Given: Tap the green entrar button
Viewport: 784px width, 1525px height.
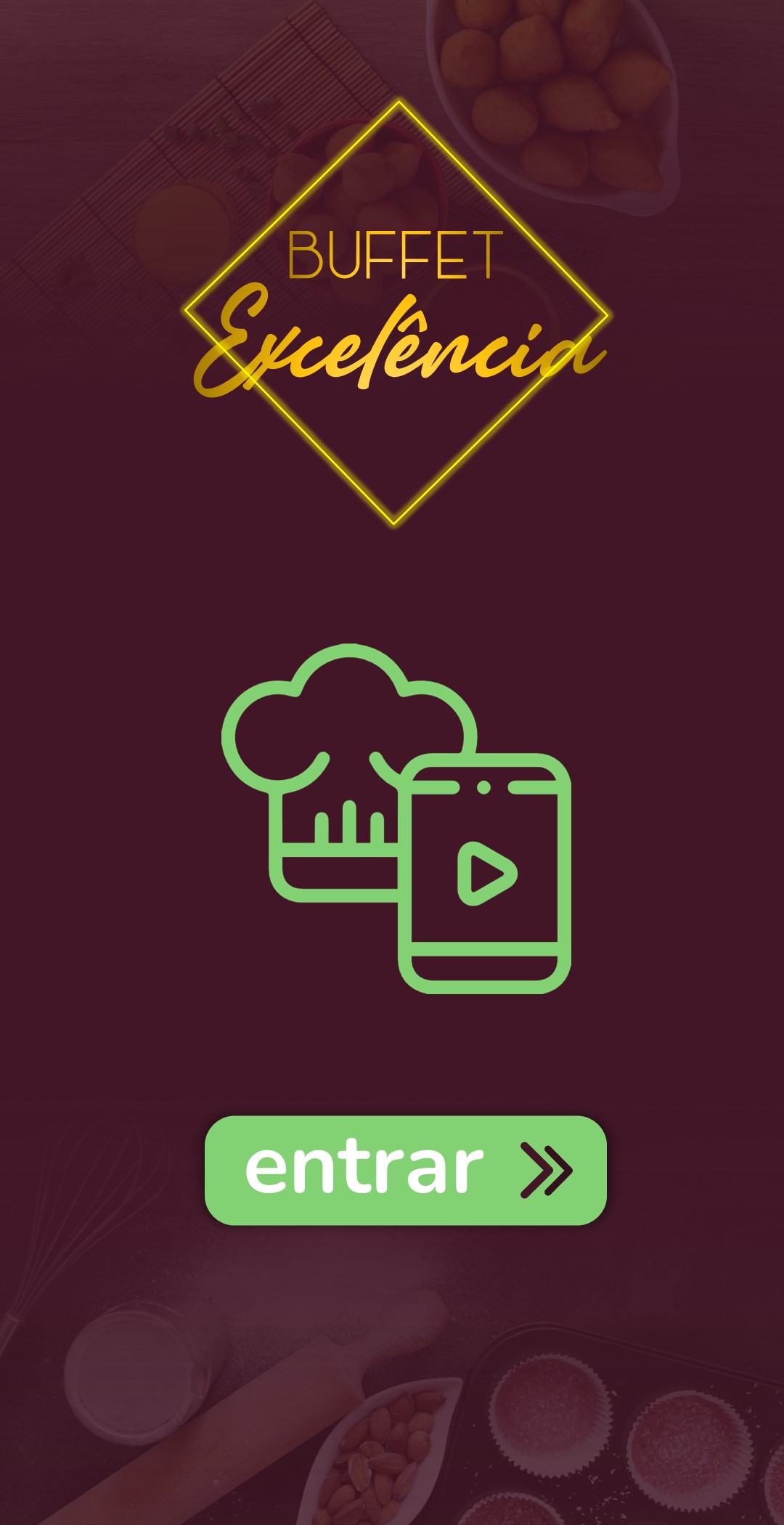Looking at the screenshot, I should coord(405,1170).
